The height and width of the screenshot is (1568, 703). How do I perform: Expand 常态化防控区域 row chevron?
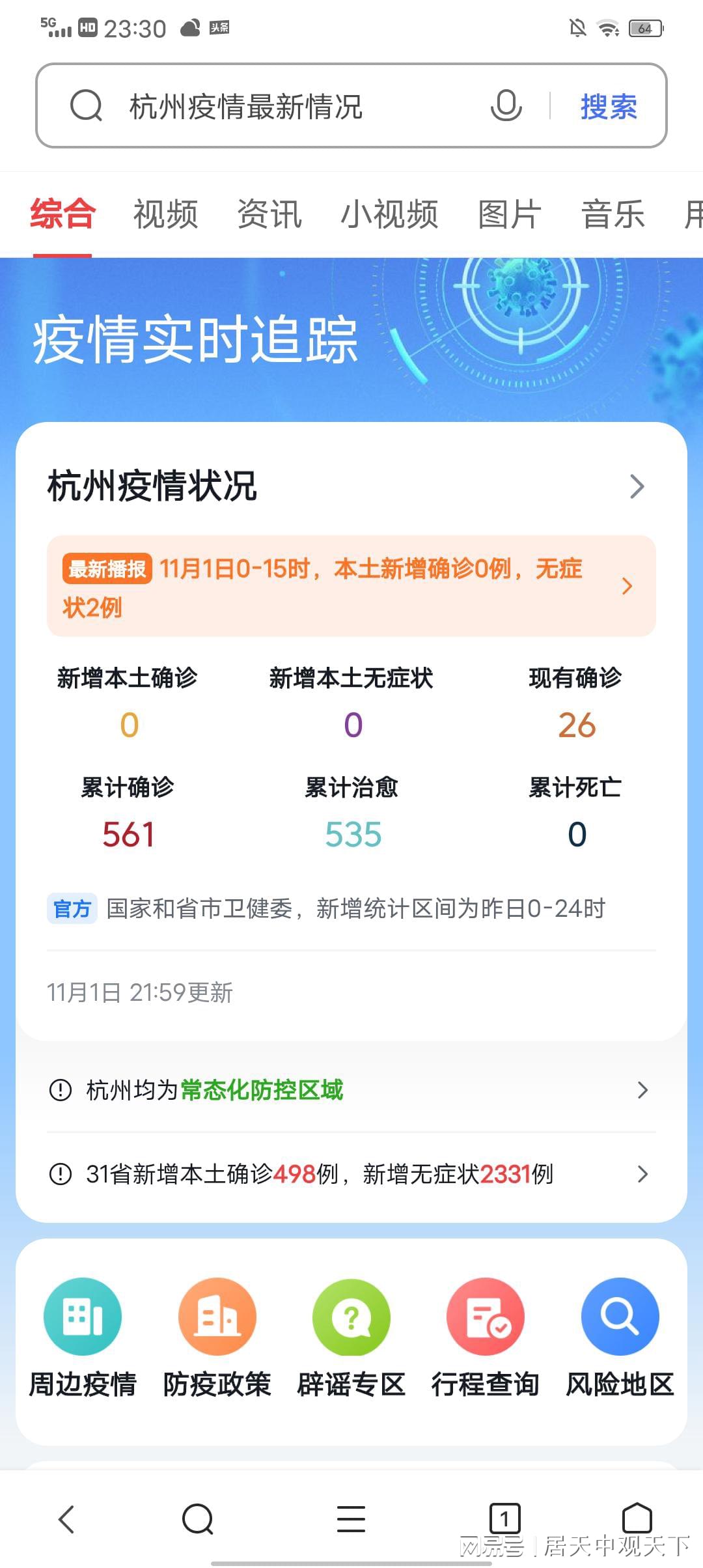[642, 1089]
